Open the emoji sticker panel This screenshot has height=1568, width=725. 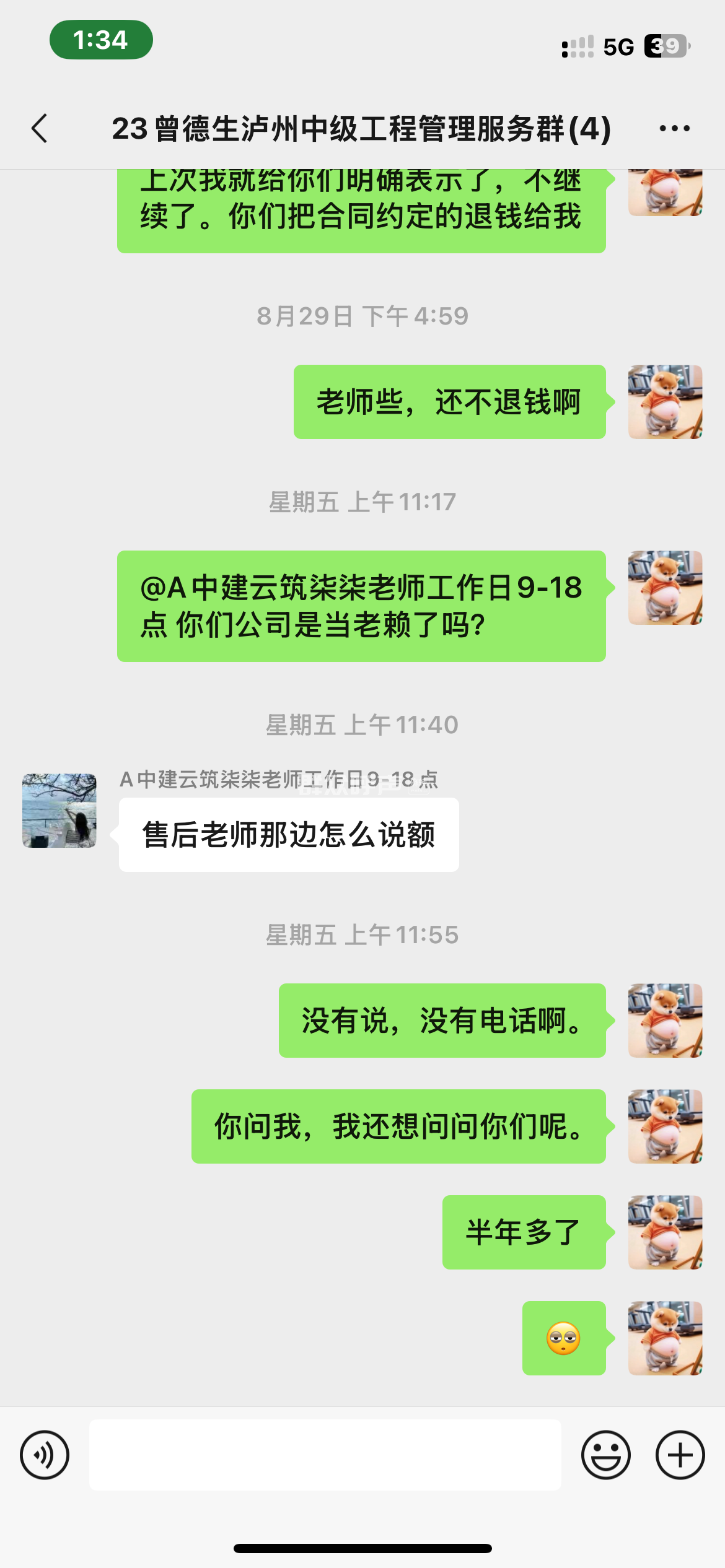605,1455
